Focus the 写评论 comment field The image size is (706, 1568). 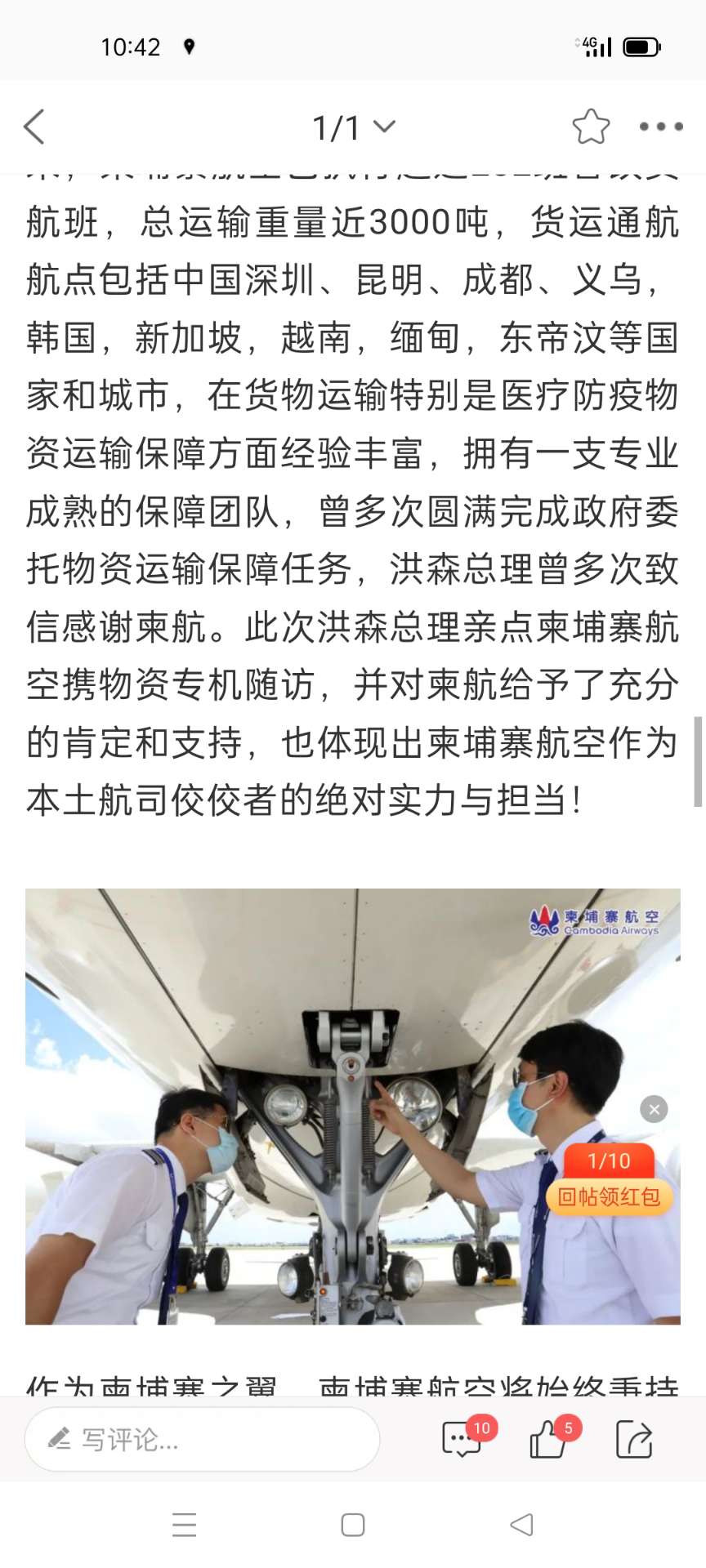coord(203,1439)
